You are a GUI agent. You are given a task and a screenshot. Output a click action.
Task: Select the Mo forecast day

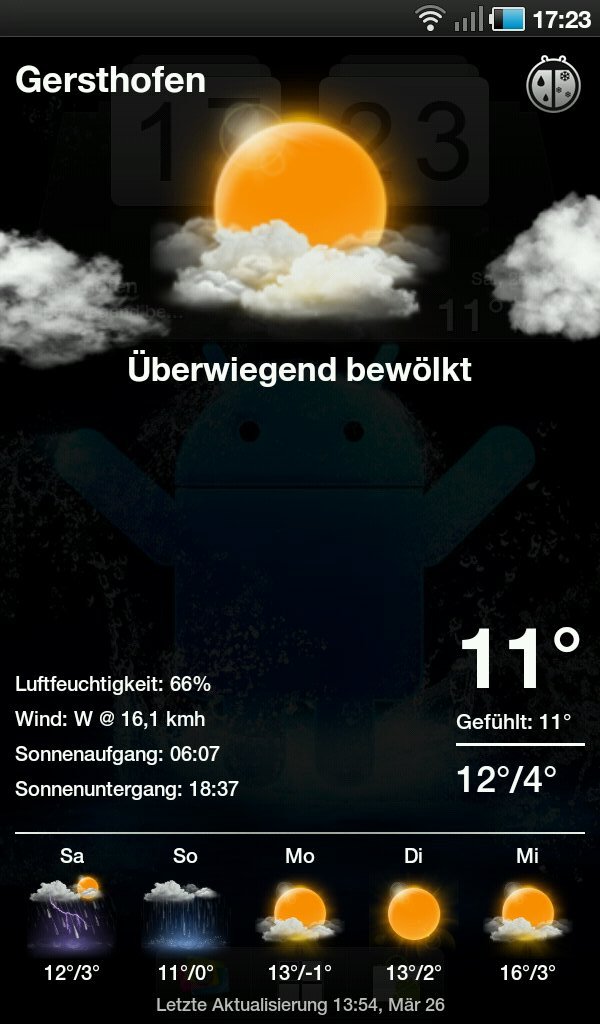tap(300, 914)
